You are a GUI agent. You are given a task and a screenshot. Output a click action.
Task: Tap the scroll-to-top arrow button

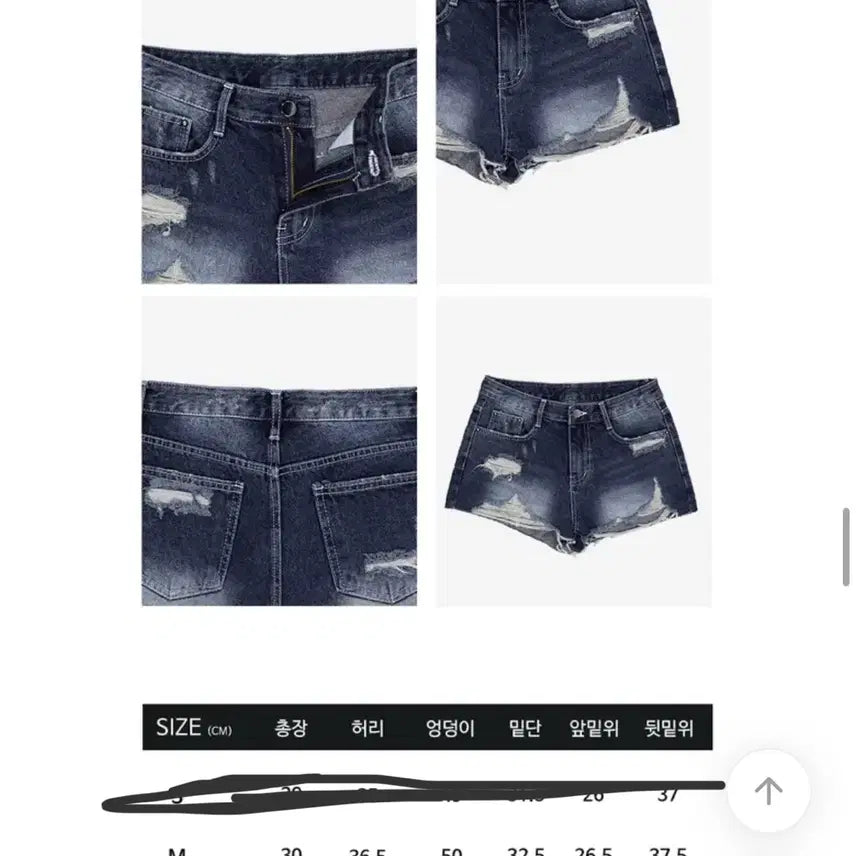[x=768, y=791]
